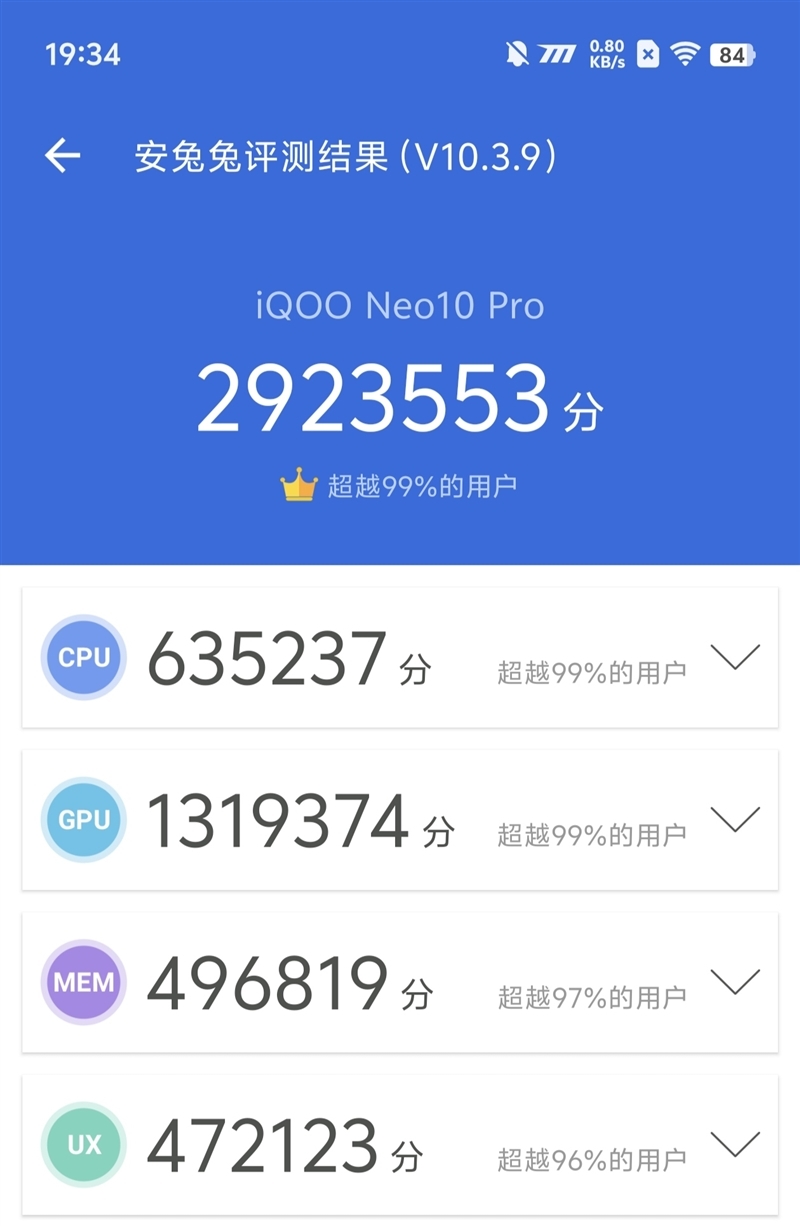Expand the UX score details
800x1226 pixels.
pos(738,1144)
